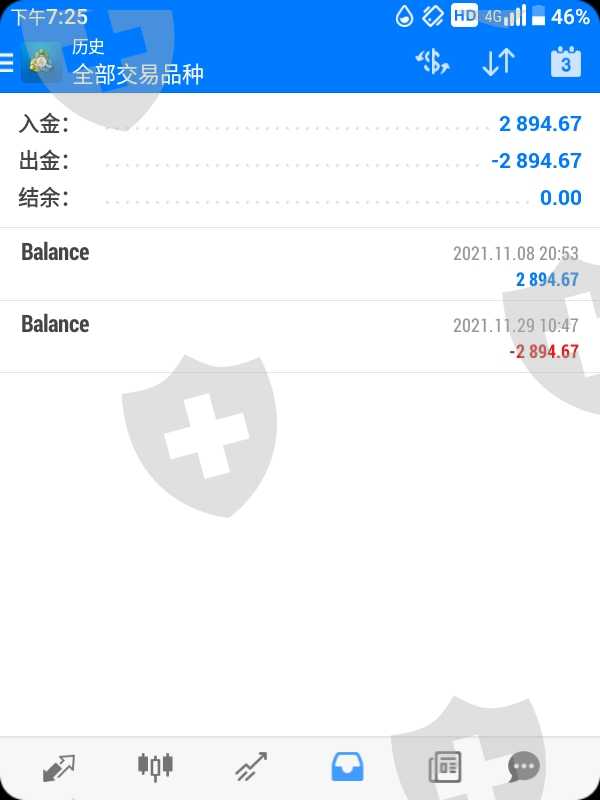Open the calendar date range picker
Screen dimensions: 600x800
(x=565, y=62)
